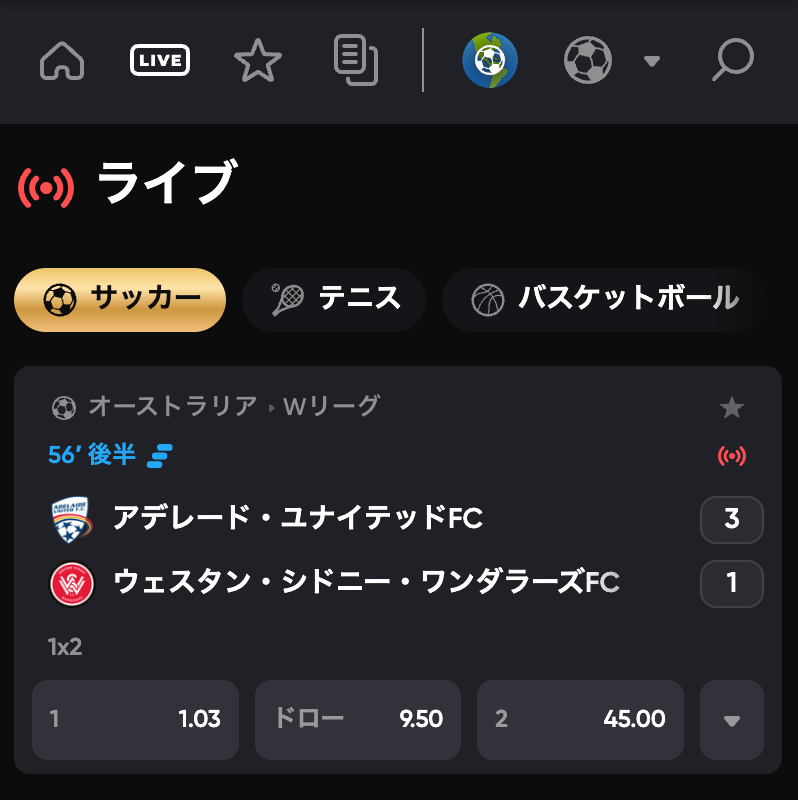Viewport: 798px width, 800px height.
Task: Expand the sports selector dropdown
Action: (651, 61)
